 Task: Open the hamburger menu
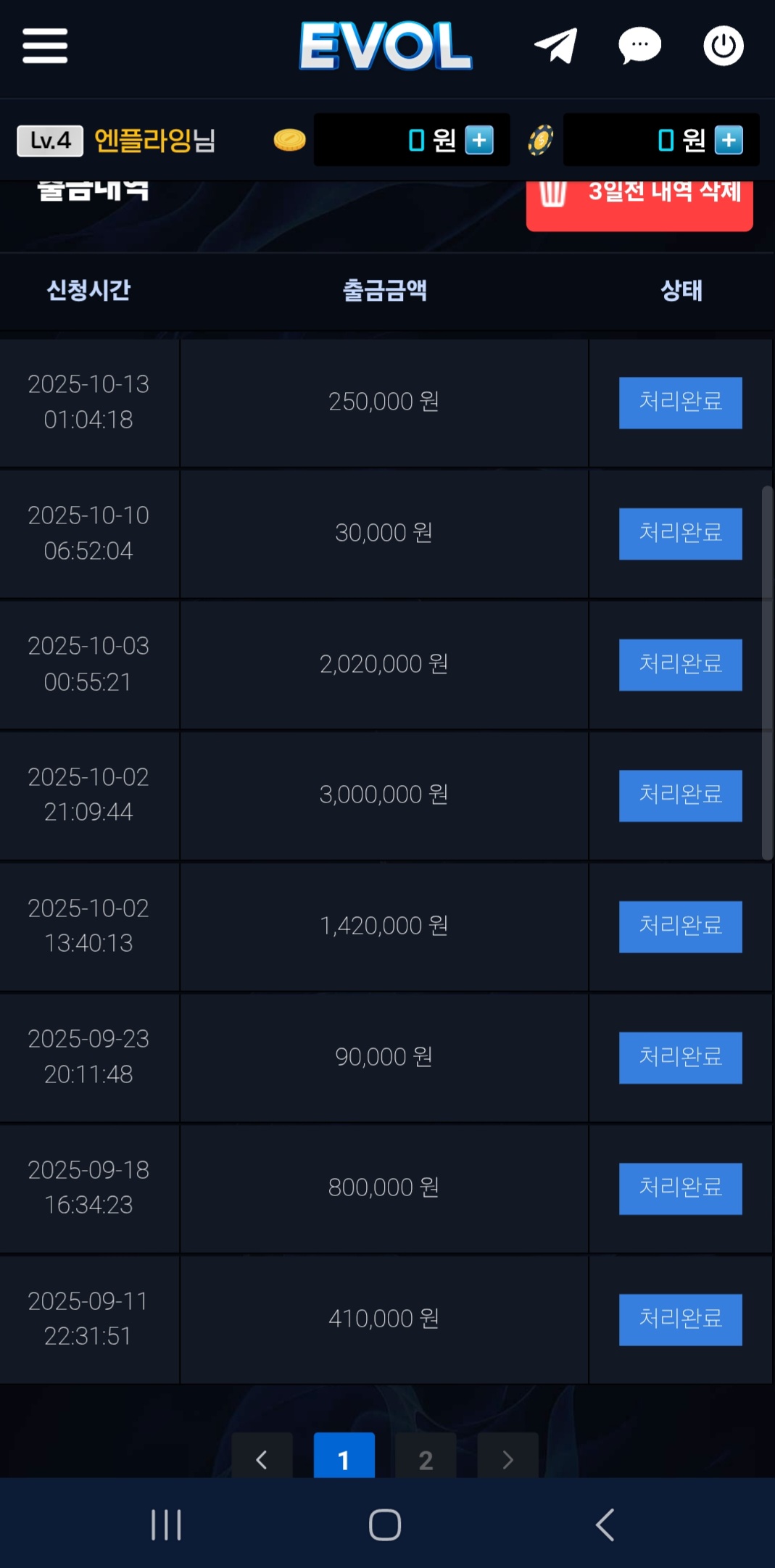pos(45,46)
